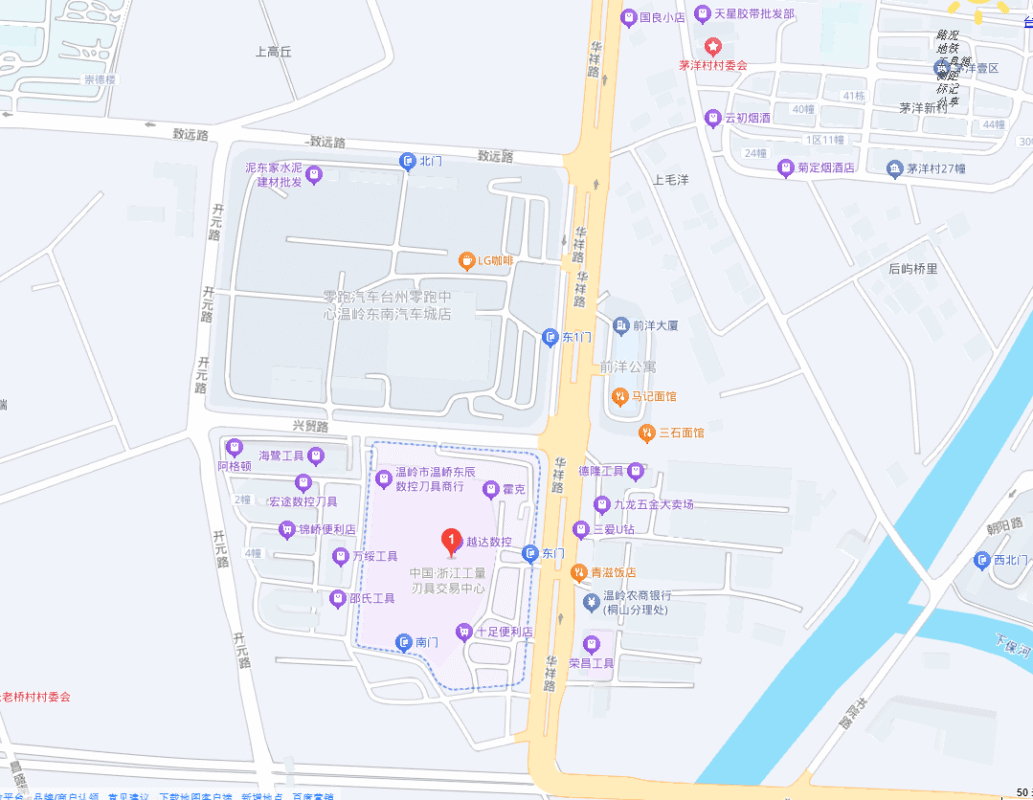
Task: Tap the 青滋饭店 restaurant marker
Action: [x=578, y=573]
